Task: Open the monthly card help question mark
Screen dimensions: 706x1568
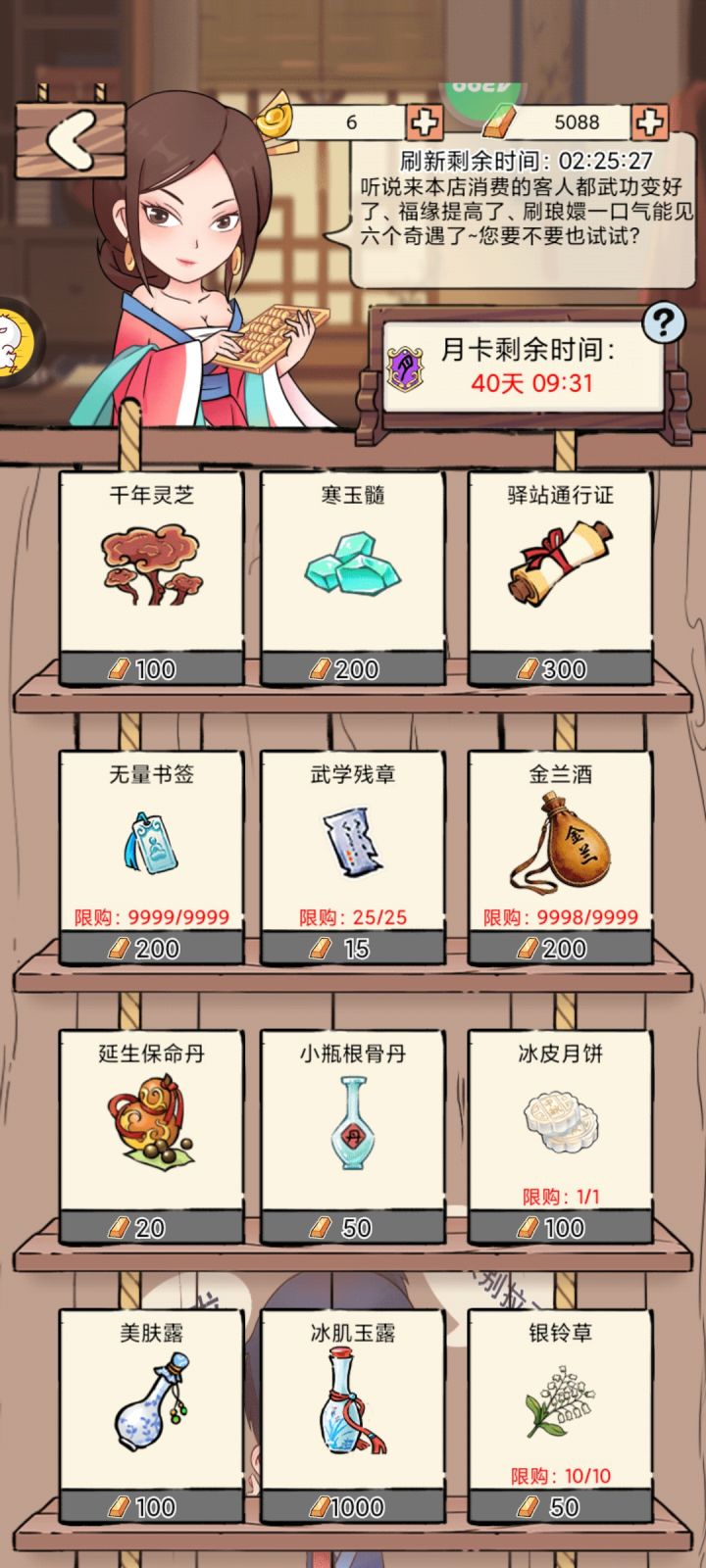Action: (x=663, y=320)
